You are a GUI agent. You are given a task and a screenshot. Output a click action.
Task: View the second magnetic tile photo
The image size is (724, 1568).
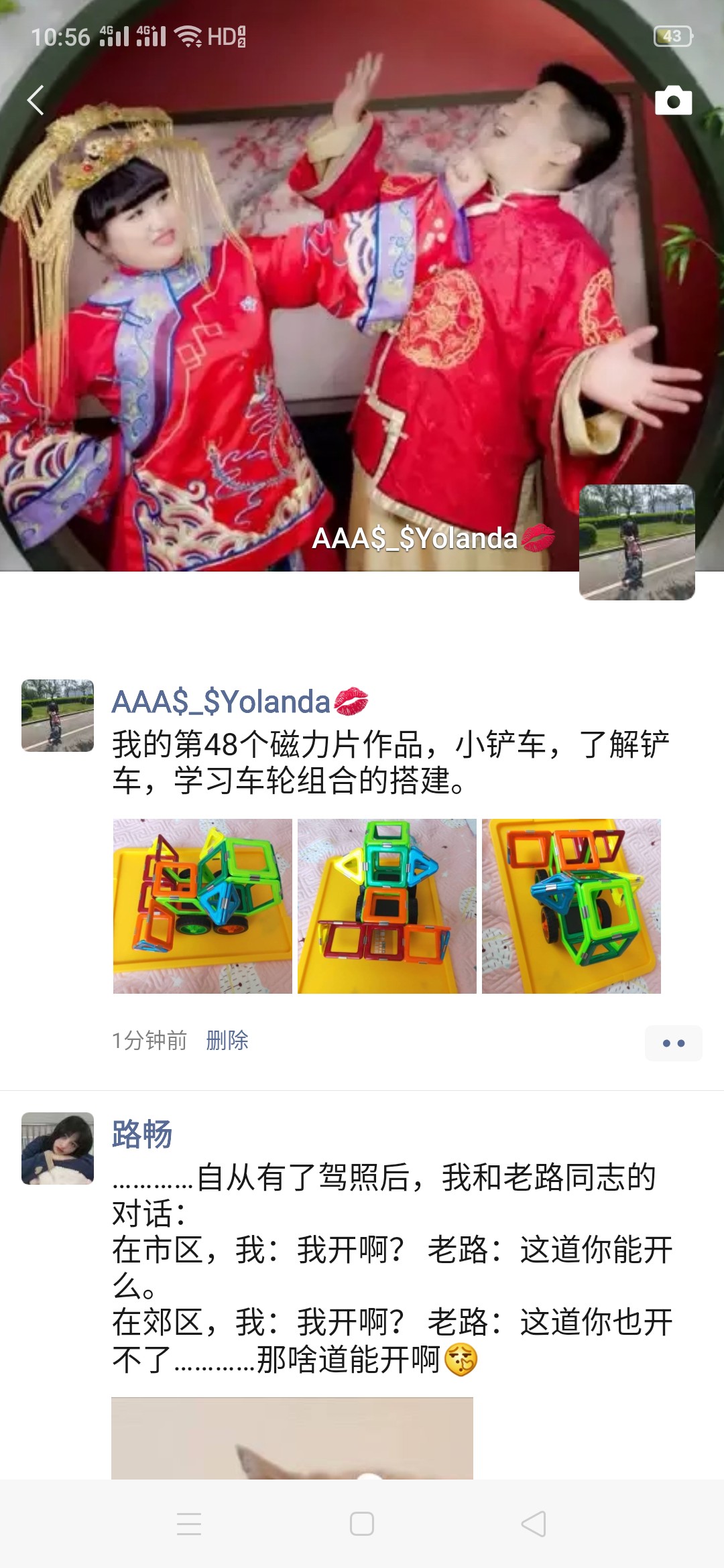tap(387, 906)
